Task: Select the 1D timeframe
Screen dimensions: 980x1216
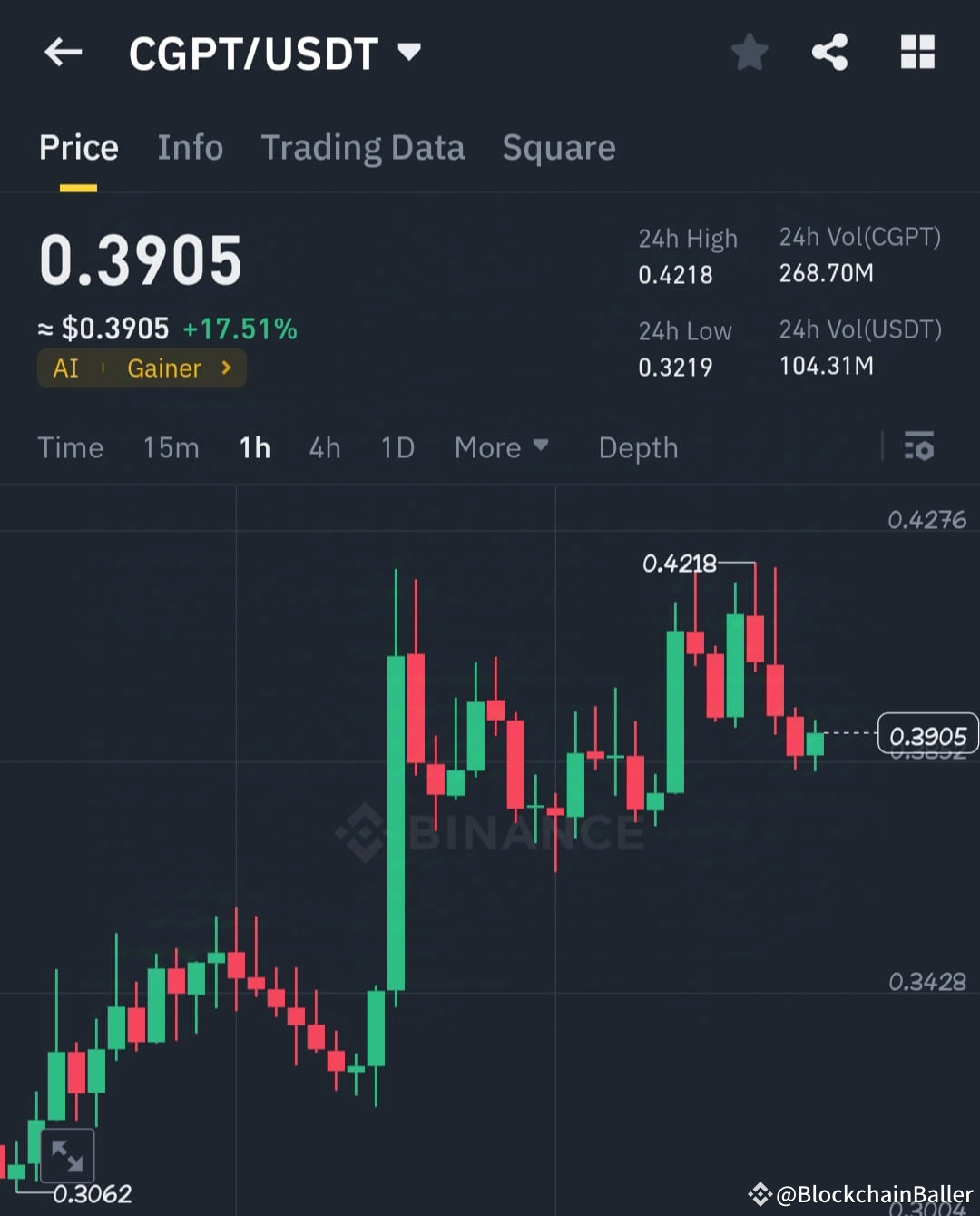Action: [397, 446]
